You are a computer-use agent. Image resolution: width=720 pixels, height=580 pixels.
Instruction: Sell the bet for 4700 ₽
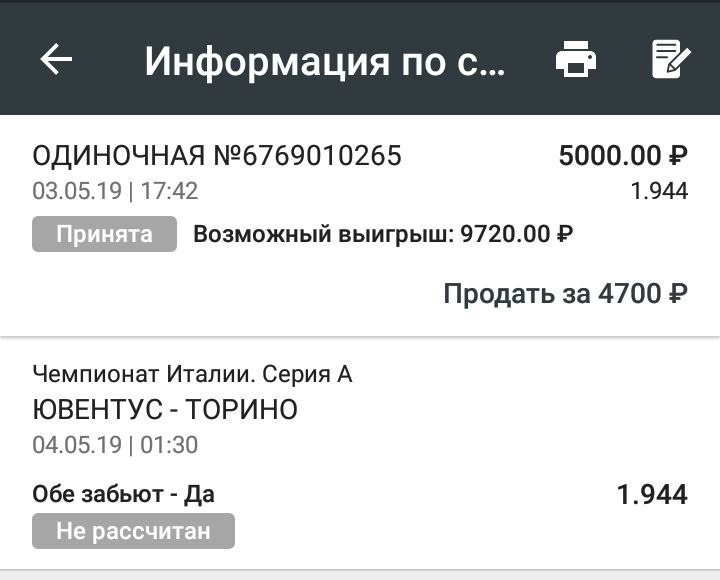click(565, 294)
